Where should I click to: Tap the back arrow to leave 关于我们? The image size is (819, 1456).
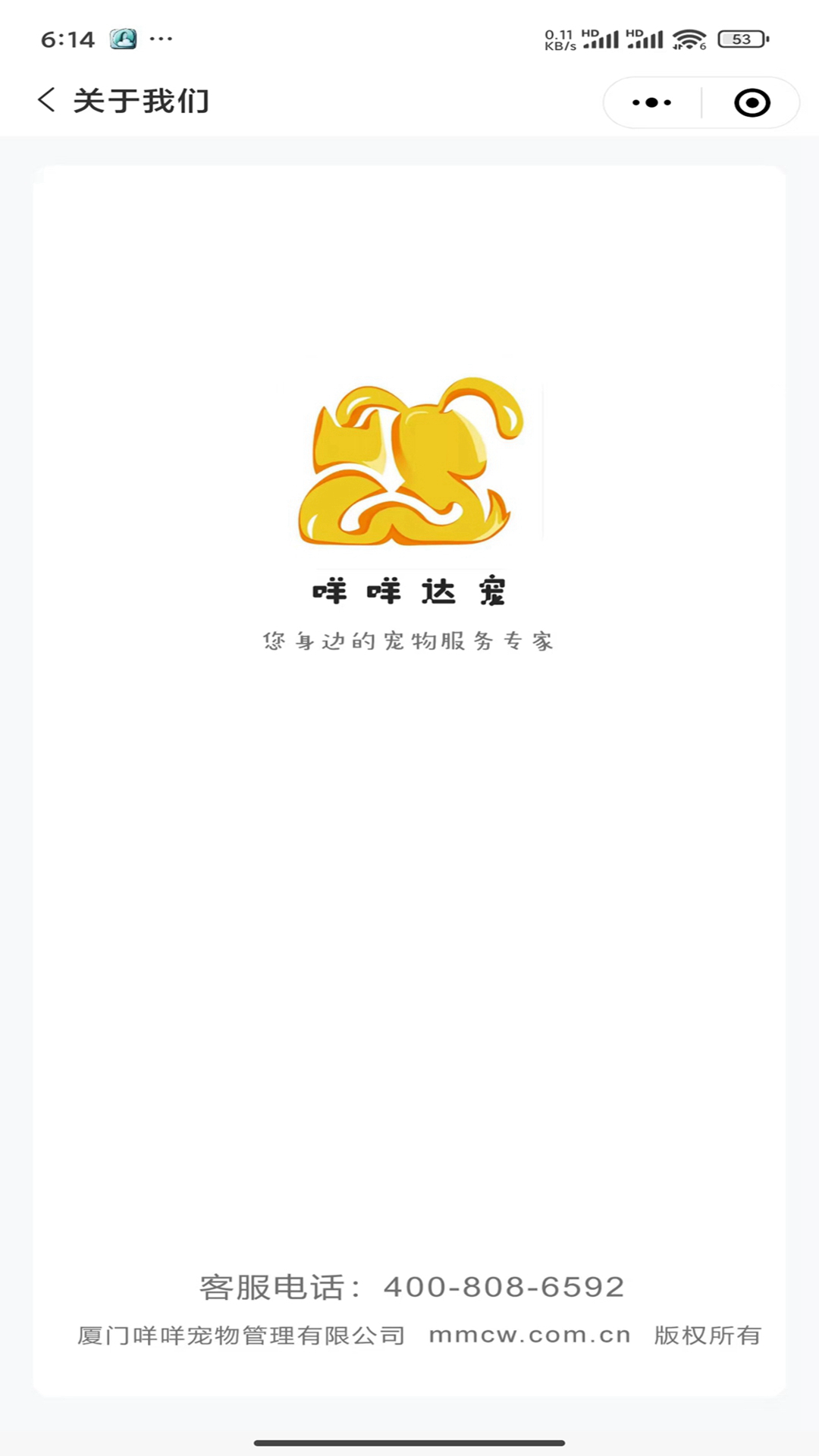pos(47,101)
